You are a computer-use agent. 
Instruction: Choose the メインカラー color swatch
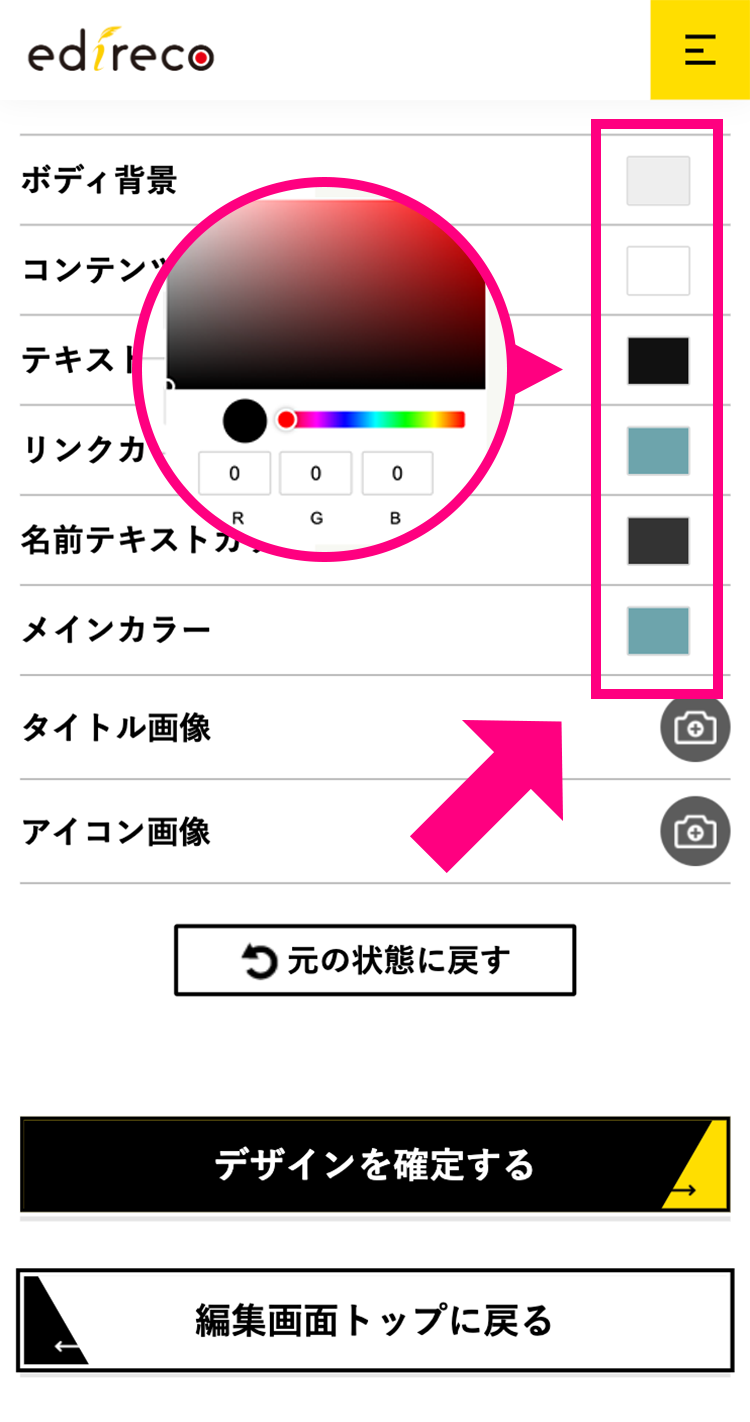click(658, 631)
